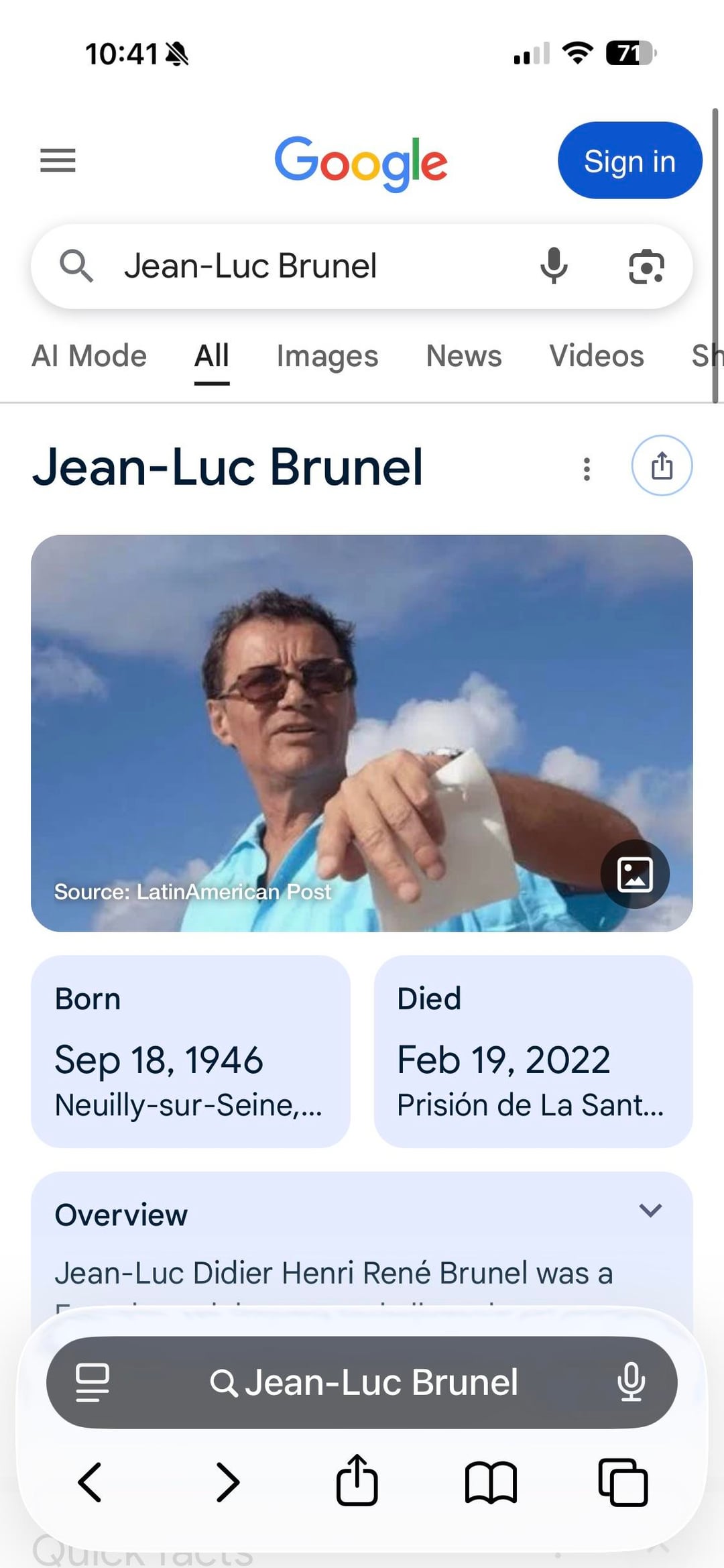Share the Jean-Luc Brunel knowledge panel
Image resolution: width=724 pixels, height=1568 pixels.
click(662, 466)
